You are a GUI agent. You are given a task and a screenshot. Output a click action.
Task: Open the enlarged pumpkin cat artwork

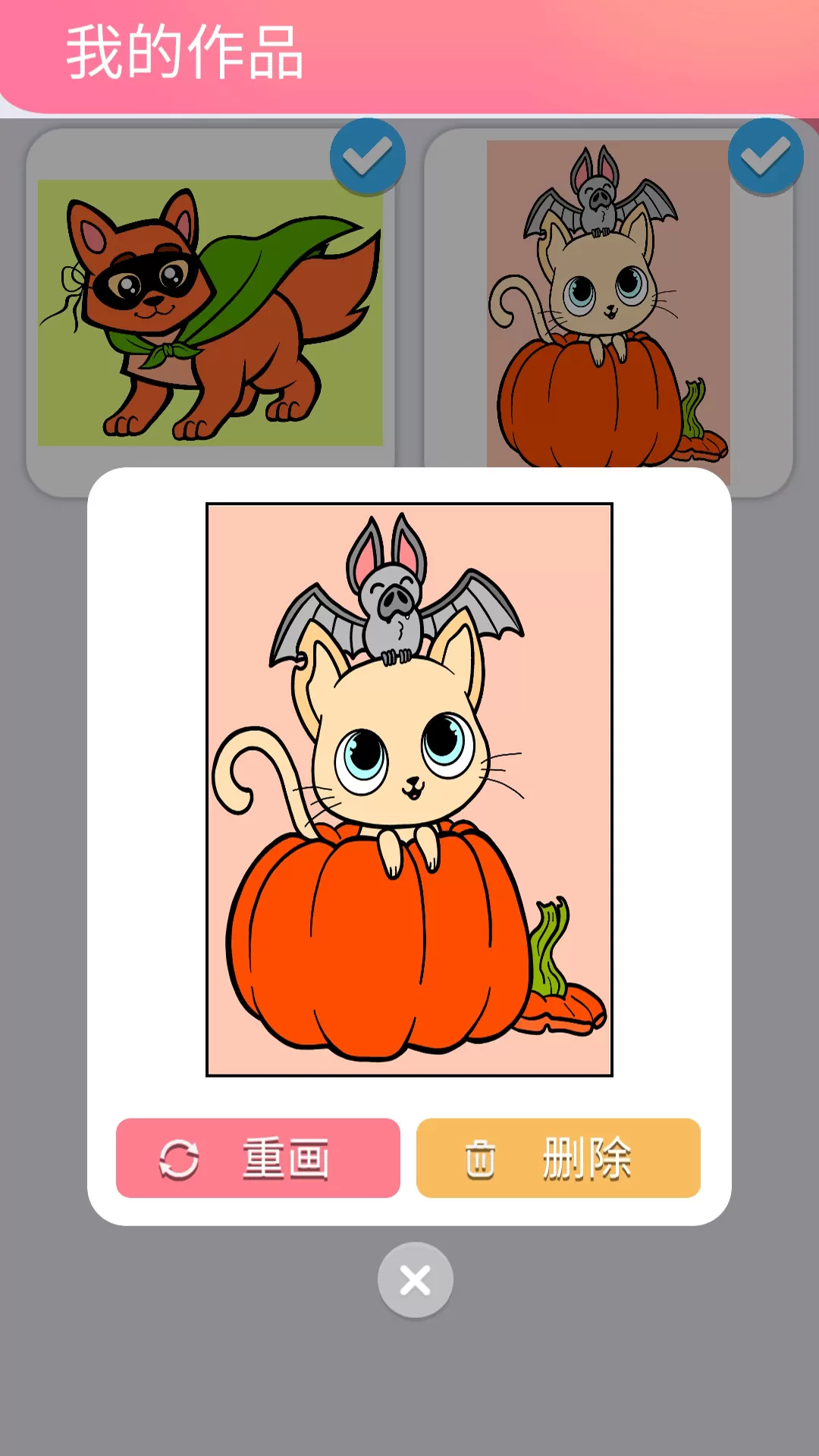coord(409,789)
